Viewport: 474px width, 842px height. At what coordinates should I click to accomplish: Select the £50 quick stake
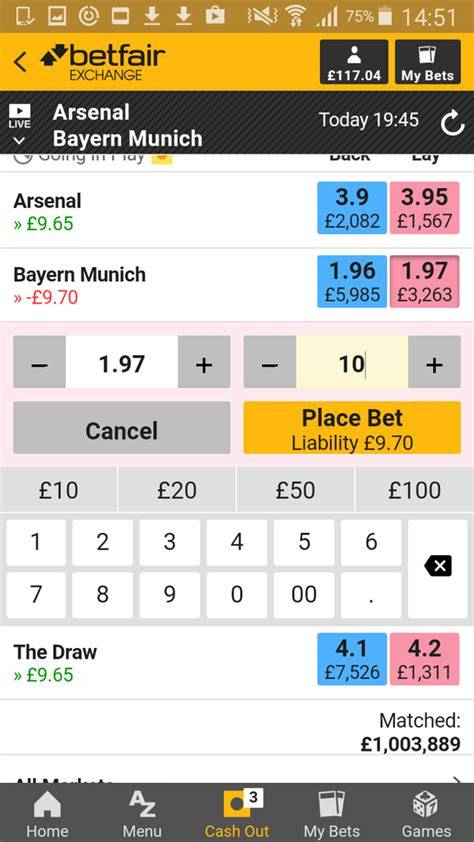(295, 490)
